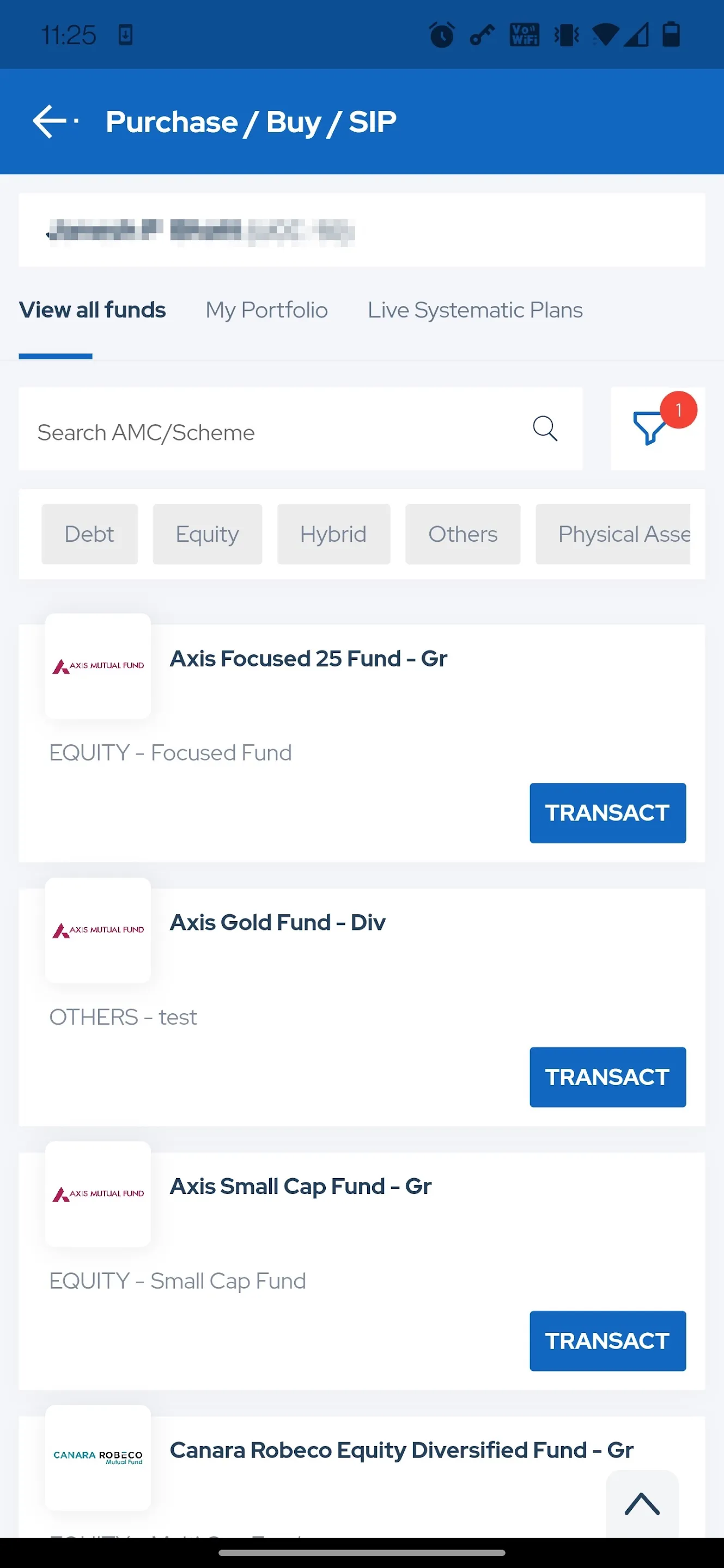The image size is (724, 1568).
Task: Click the Search AMC/Scheme input field
Action: tap(244, 432)
